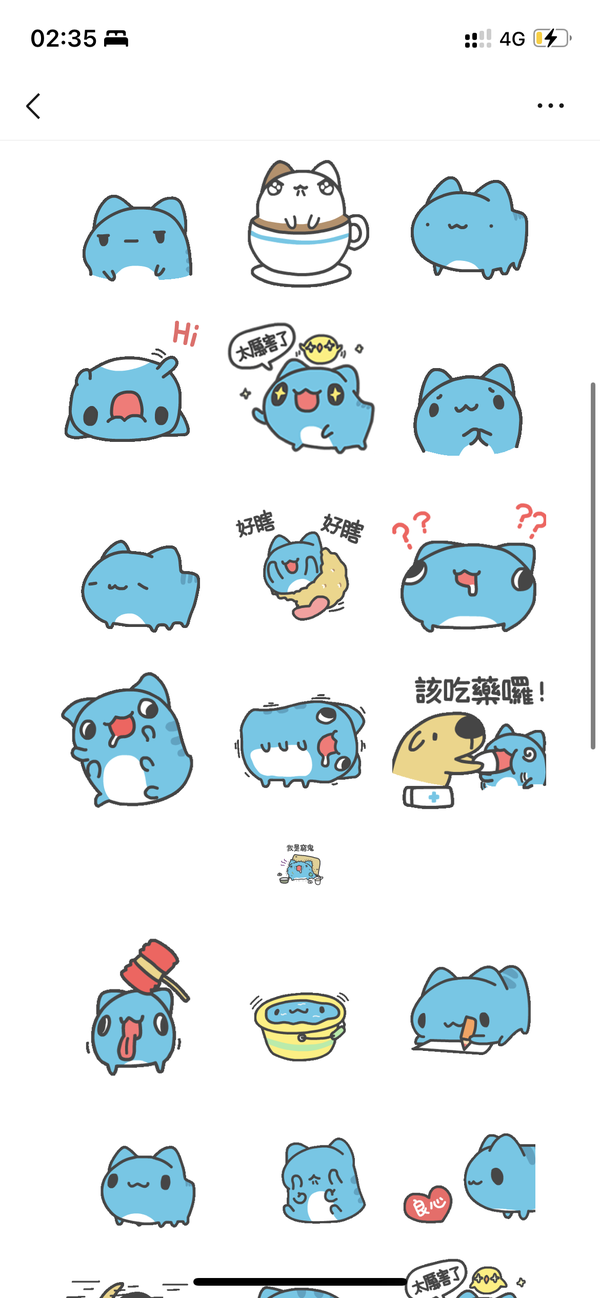This screenshot has height=1298, width=600.
Task: Preview the 該吃藥囉! sticker
Action: pos(470,742)
